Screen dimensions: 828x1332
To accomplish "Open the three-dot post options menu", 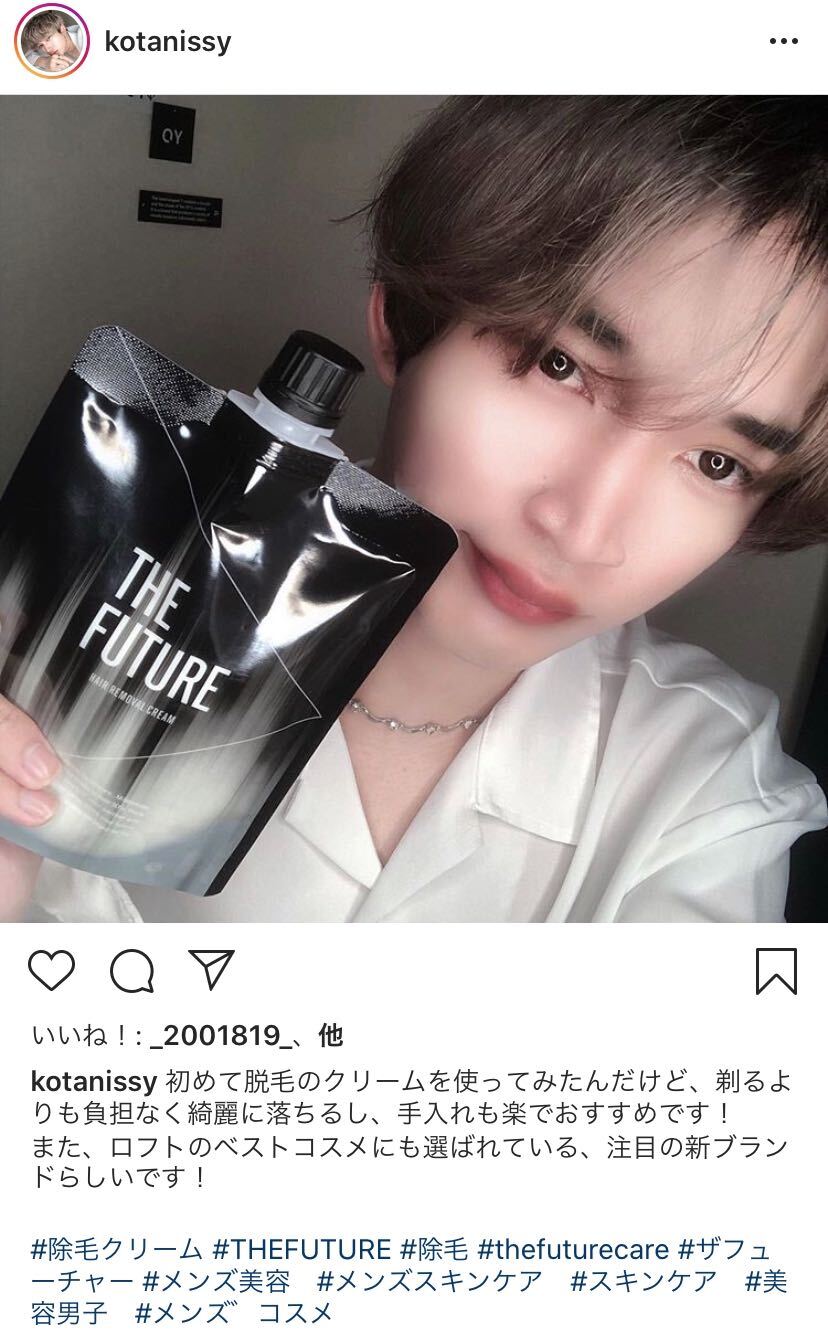I will click(783, 42).
